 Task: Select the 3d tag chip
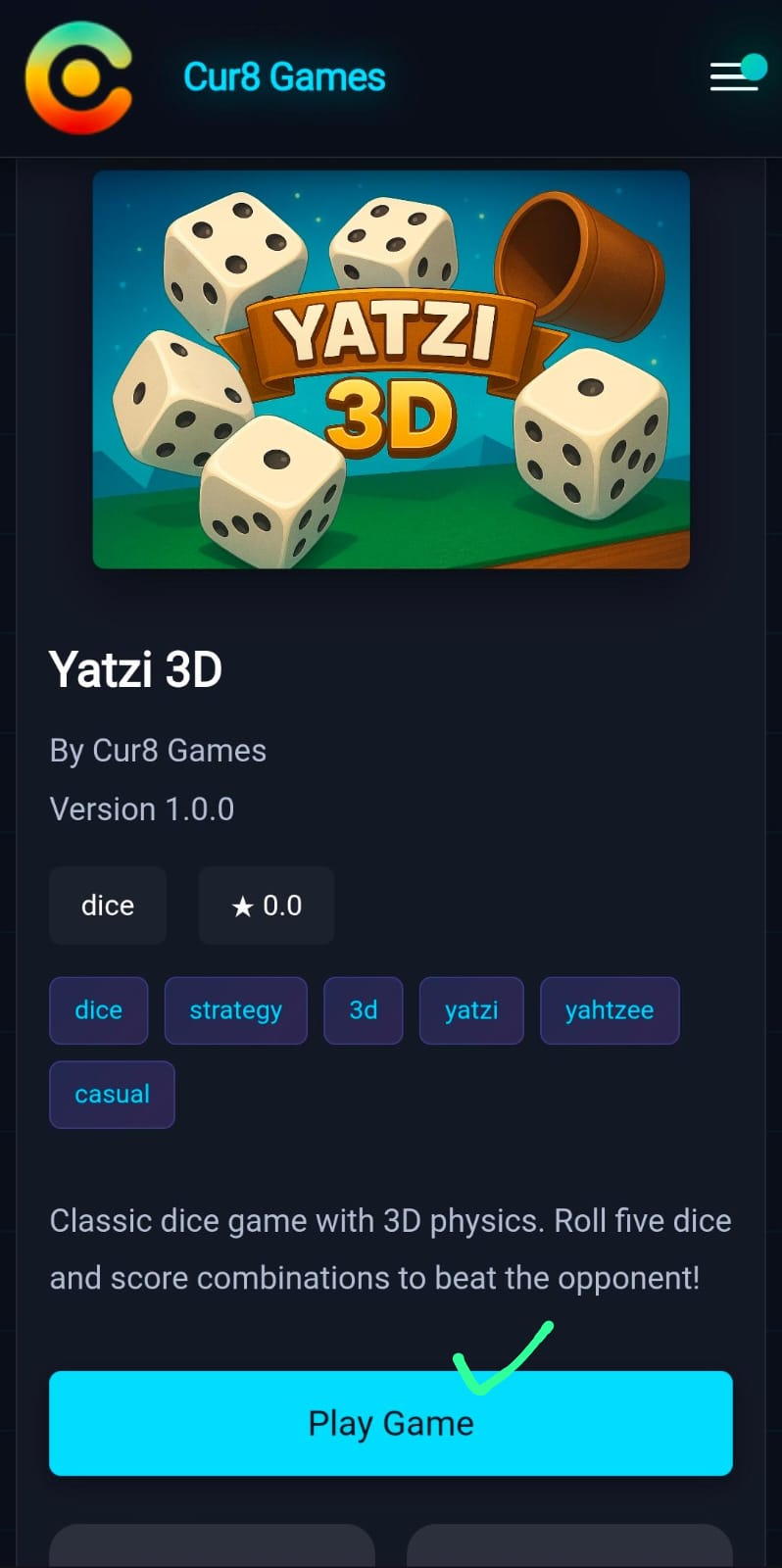pos(364,1010)
